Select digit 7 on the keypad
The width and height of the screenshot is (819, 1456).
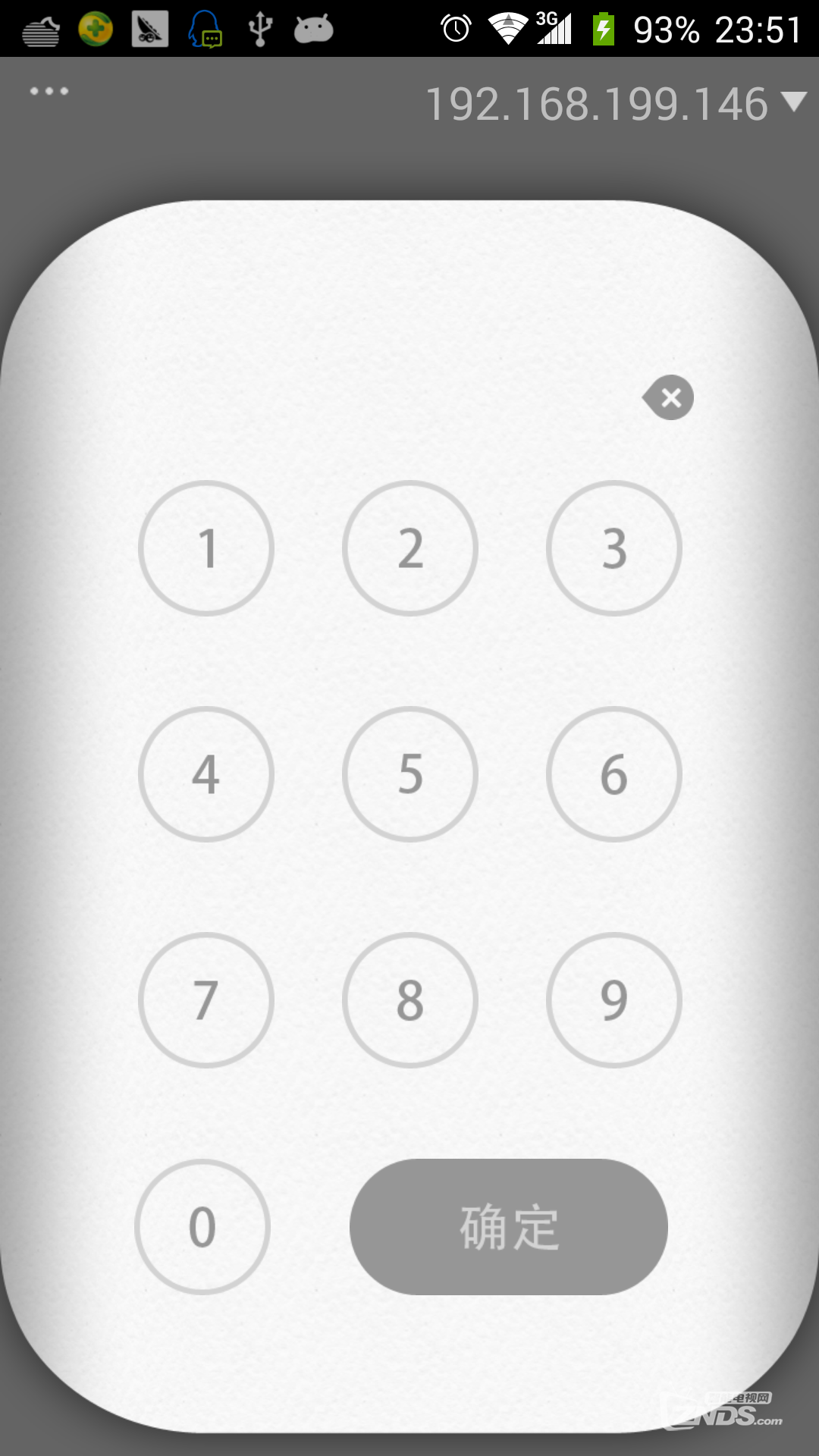[206, 1000]
